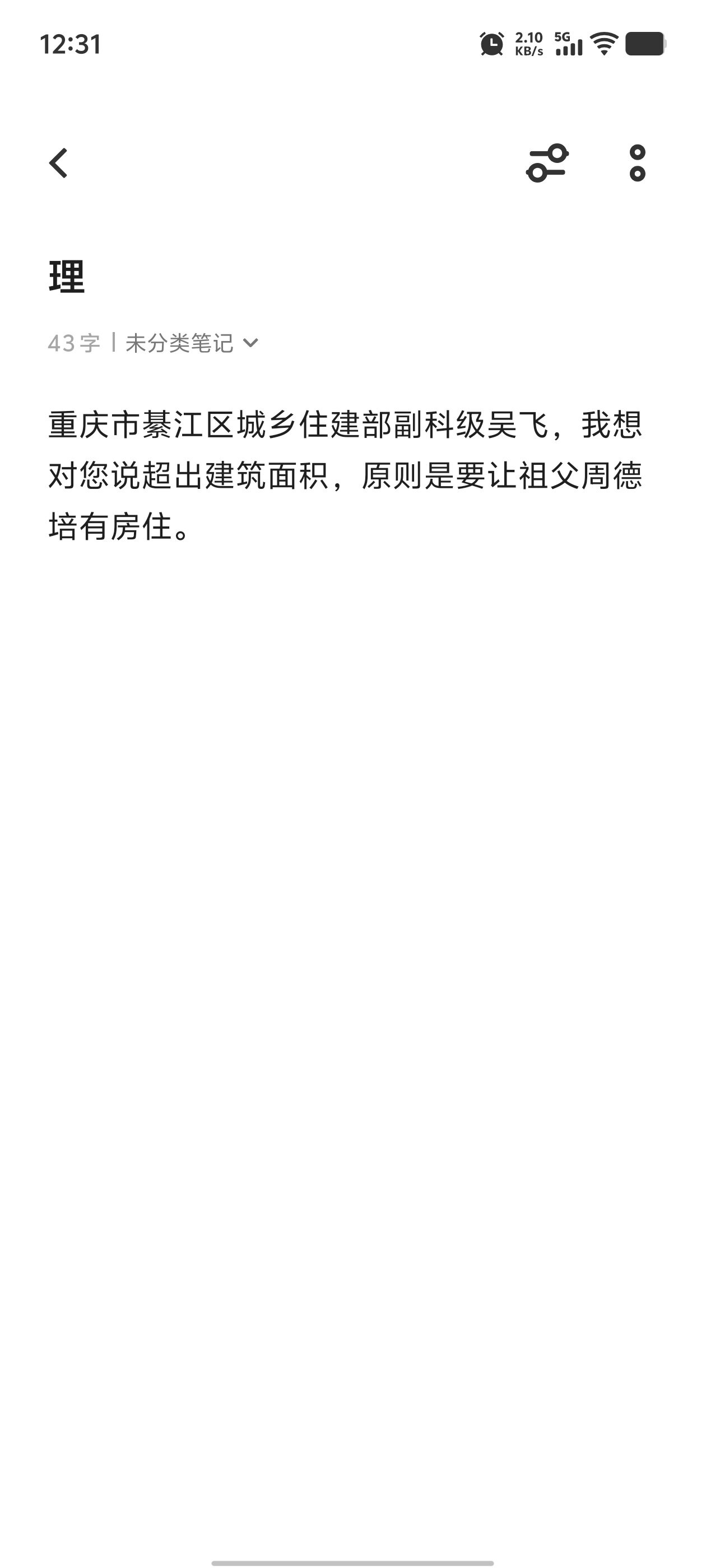Open the two-dot overflow menu
Image resolution: width=706 pixels, height=1568 pixels.
click(x=637, y=163)
